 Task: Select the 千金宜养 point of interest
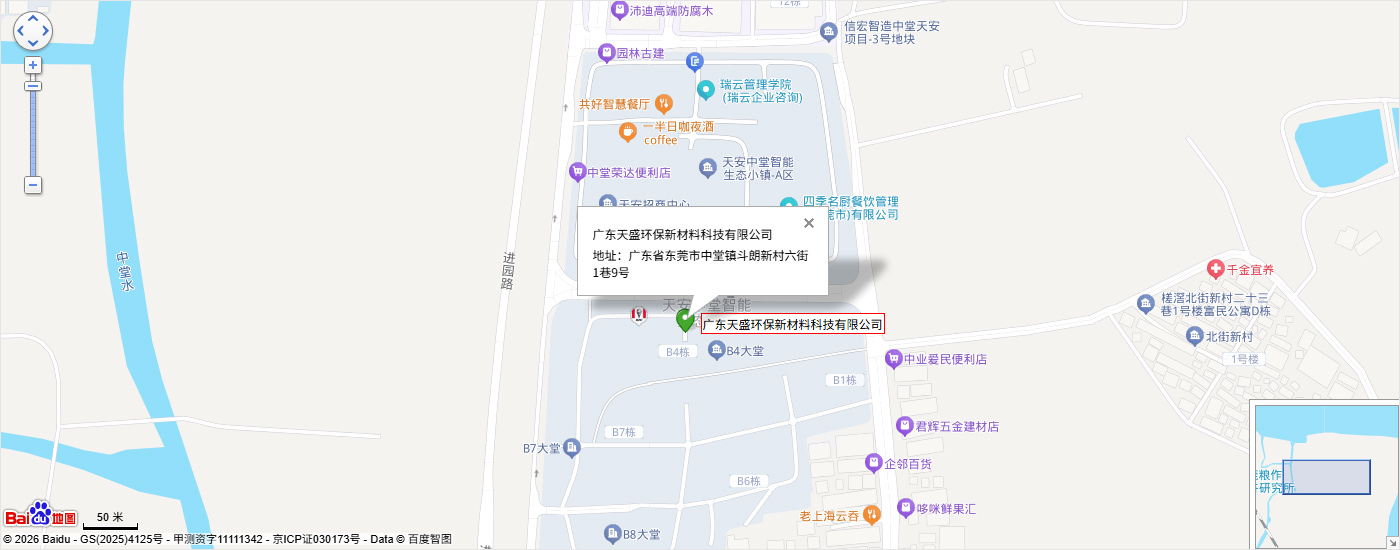point(1216,269)
